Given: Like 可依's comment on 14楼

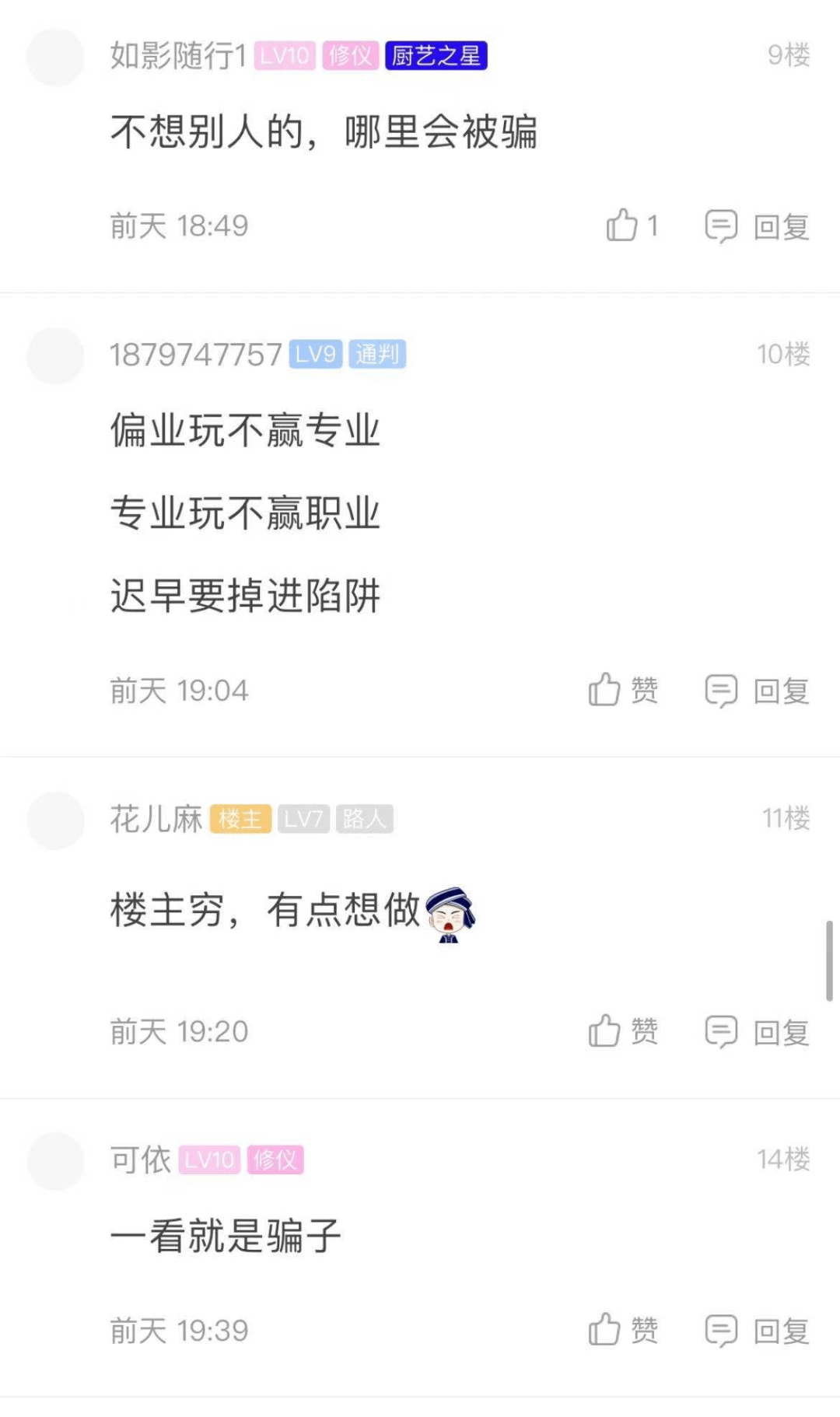Looking at the screenshot, I should [606, 1330].
